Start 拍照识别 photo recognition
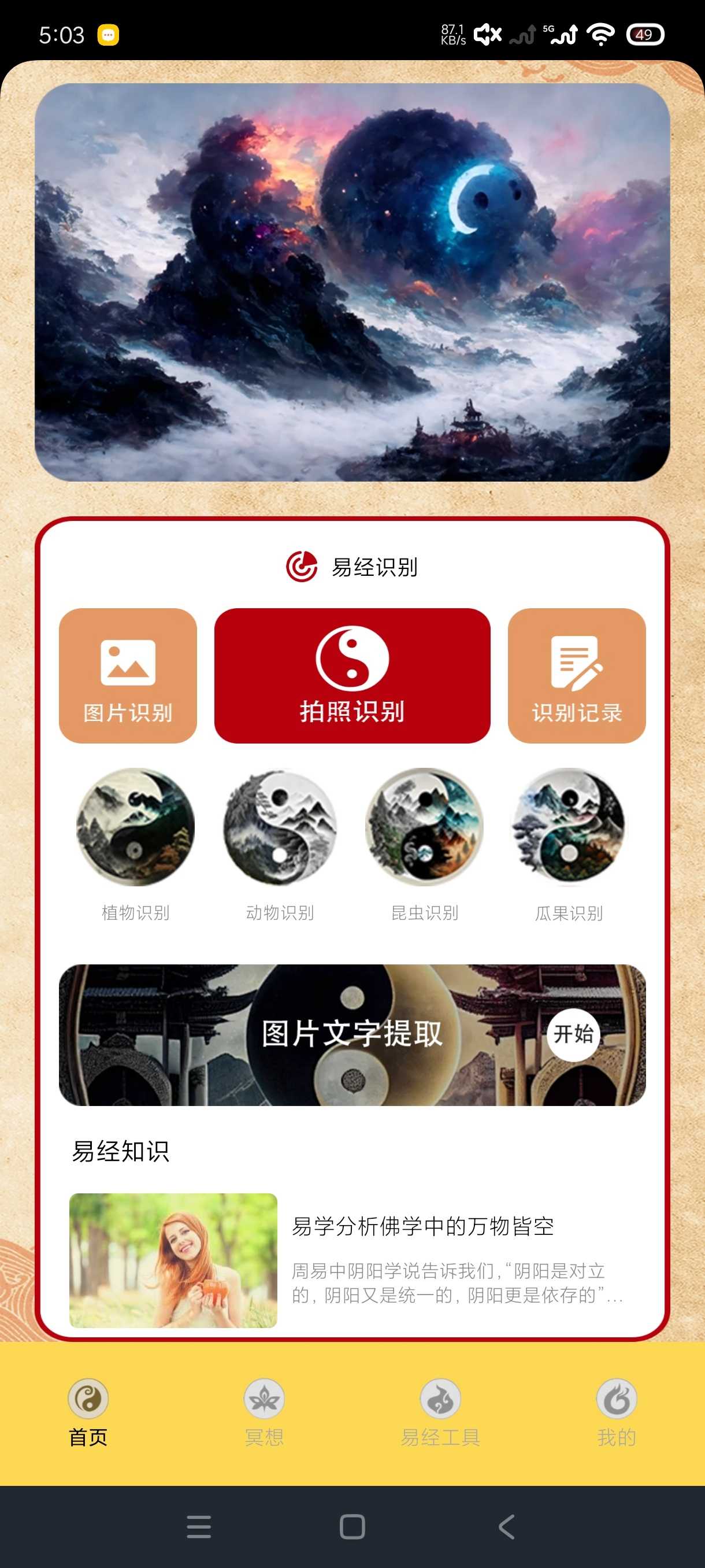Image resolution: width=705 pixels, height=1568 pixels. [352, 675]
